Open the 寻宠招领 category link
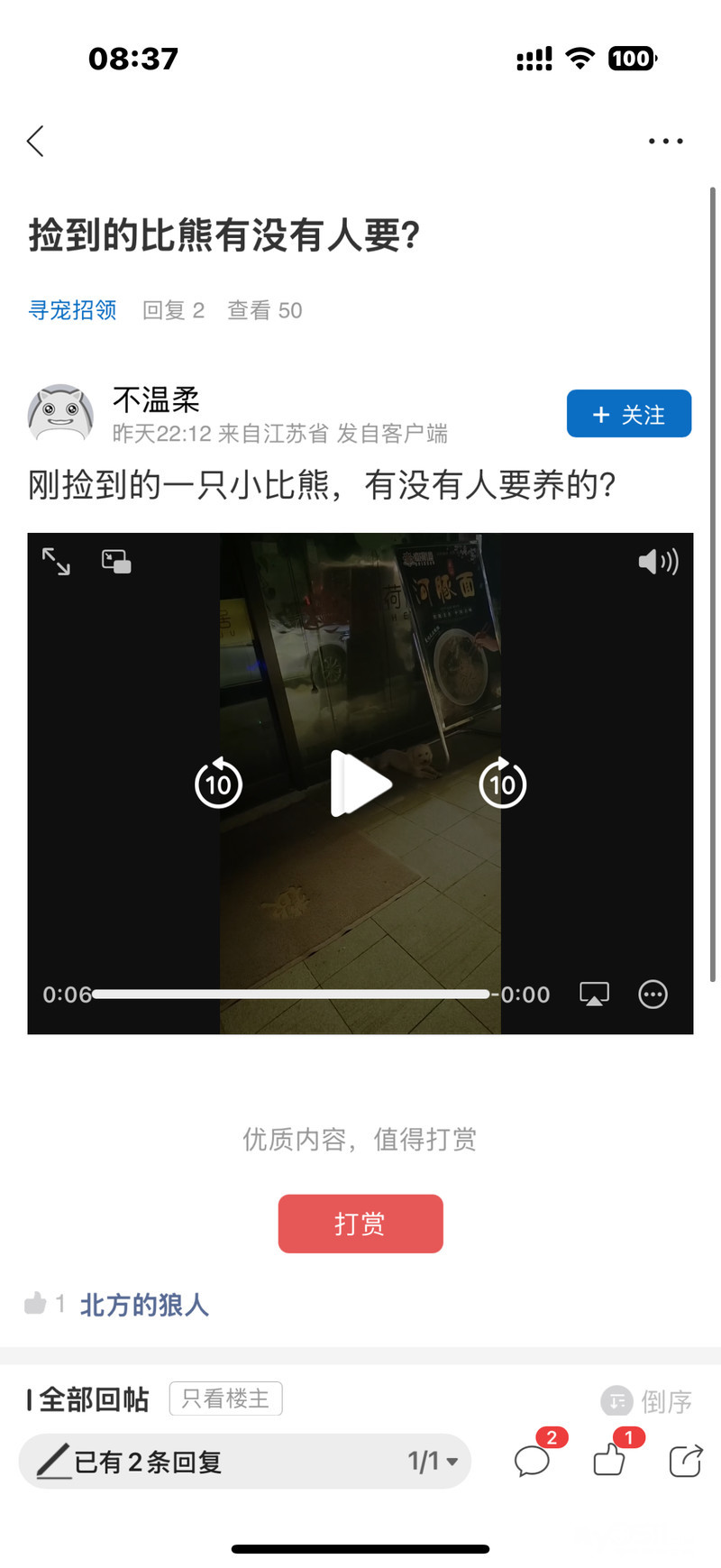This screenshot has width=721, height=1568. pyautogui.click(x=72, y=310)
